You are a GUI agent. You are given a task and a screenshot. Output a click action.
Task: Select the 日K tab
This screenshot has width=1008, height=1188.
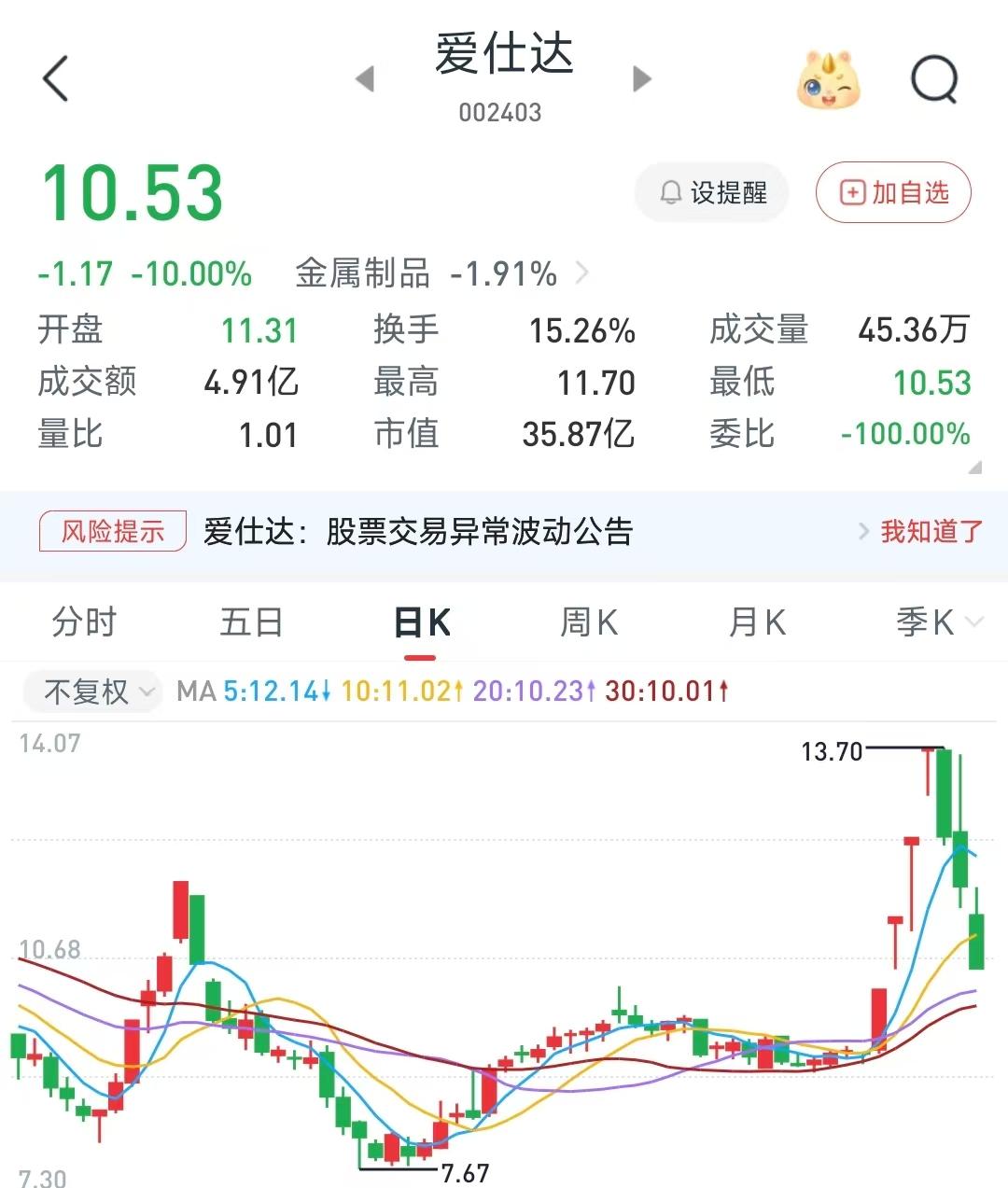click(x=422, y=622)
